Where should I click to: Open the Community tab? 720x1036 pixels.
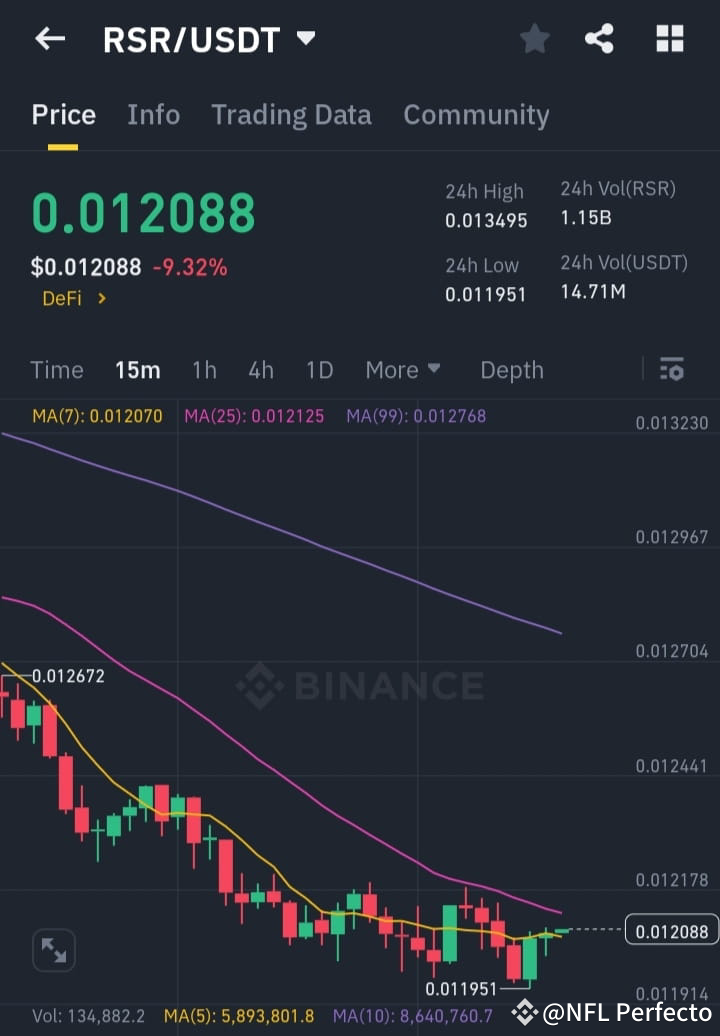point(476,114)
